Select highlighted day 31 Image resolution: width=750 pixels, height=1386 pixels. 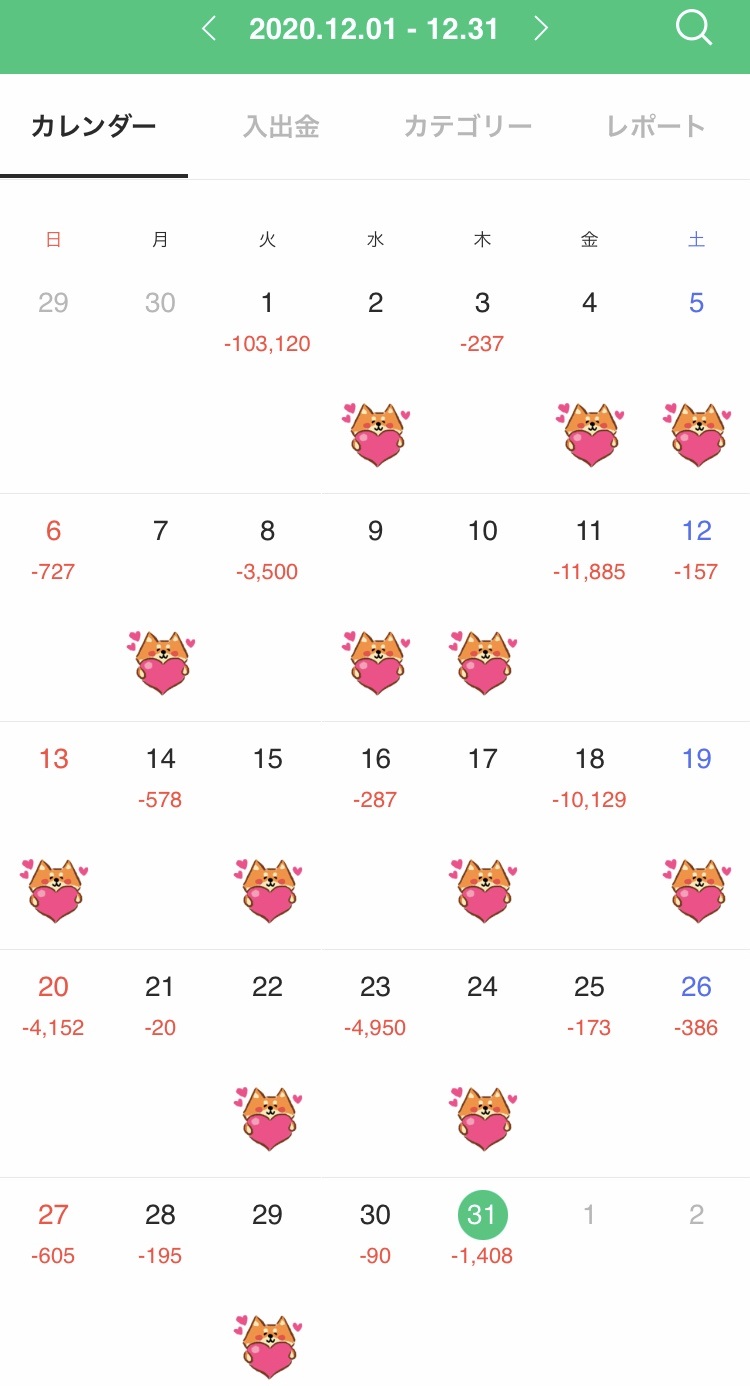[x=482, y=1215]
